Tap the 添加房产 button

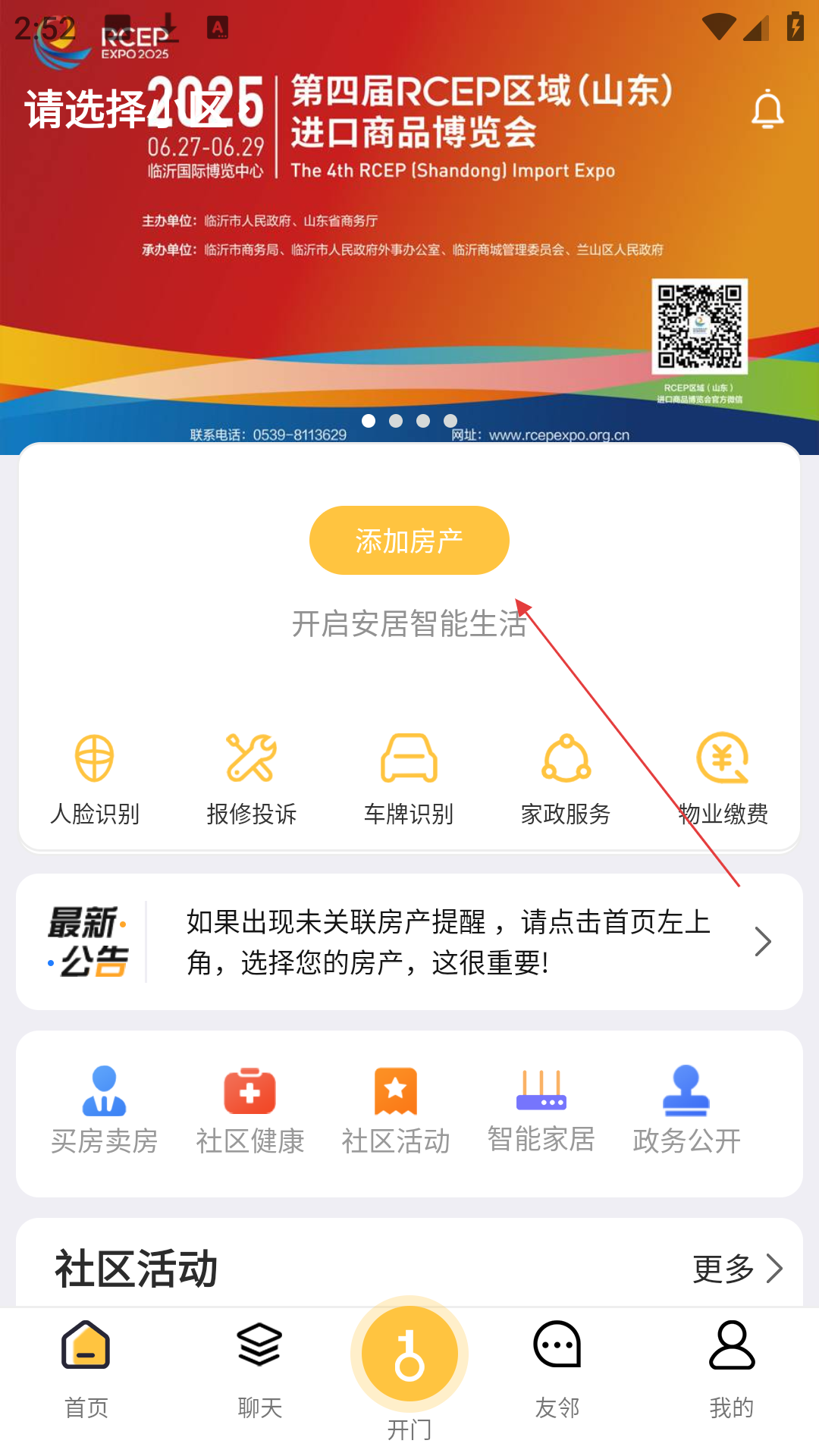click(x=409, y=541)
